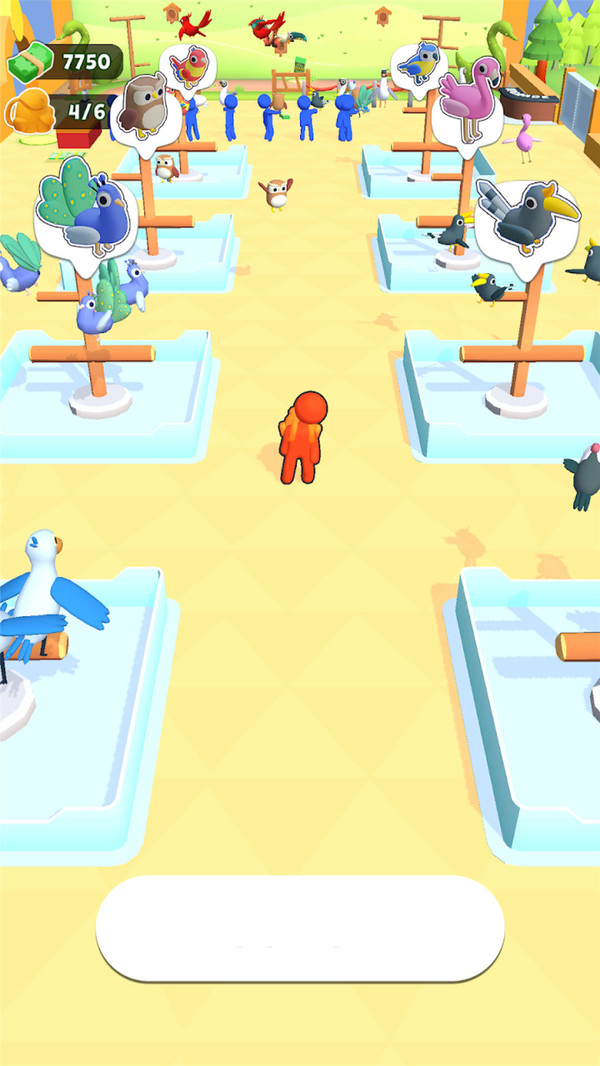This screenshot has height=1066, width=600.
Task: Tap the blank white pill button
Action: coord(300,930)
